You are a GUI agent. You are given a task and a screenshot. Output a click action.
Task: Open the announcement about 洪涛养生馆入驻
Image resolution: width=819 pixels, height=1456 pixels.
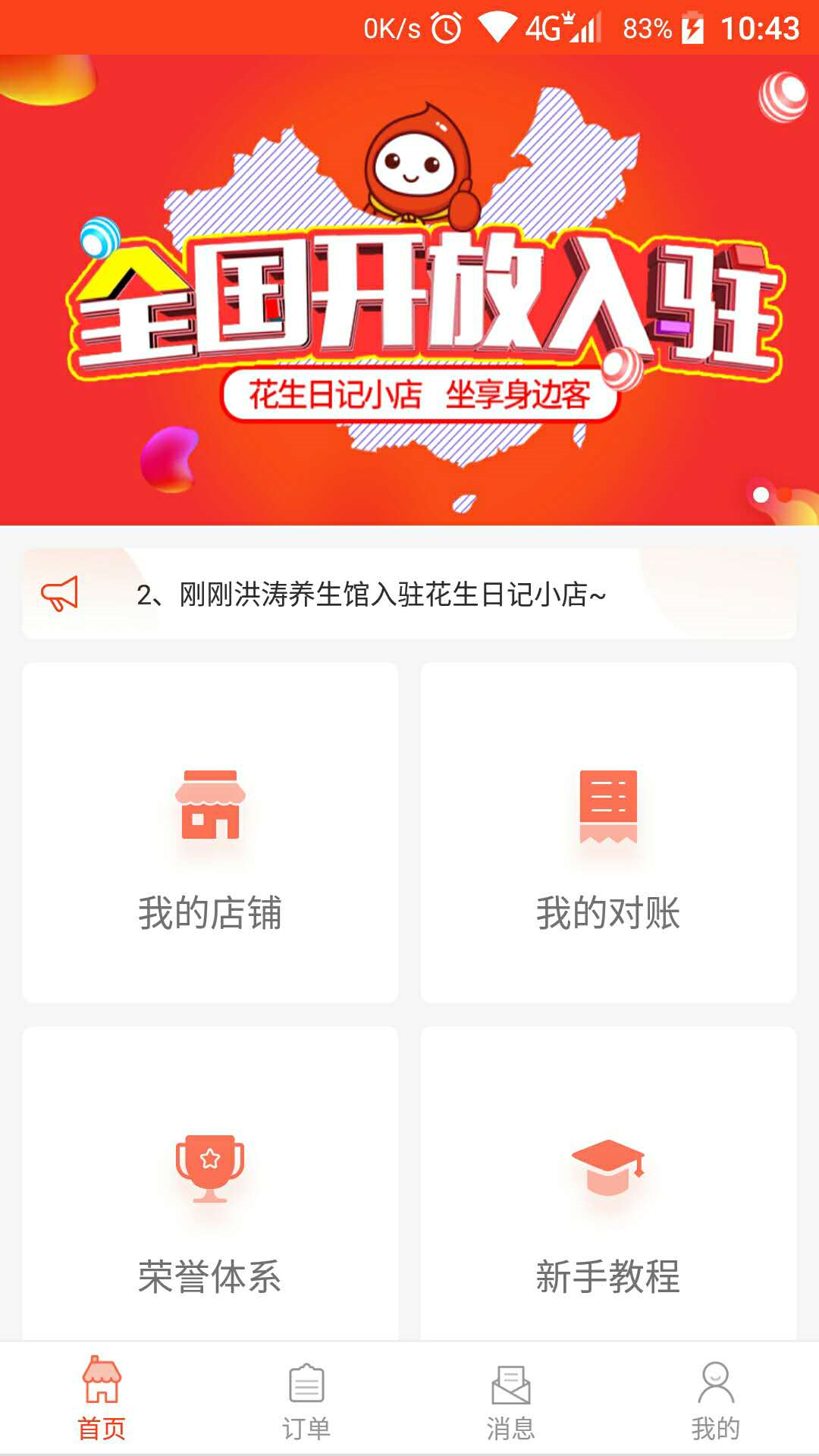pyautogui.click(x=372, y=595)
